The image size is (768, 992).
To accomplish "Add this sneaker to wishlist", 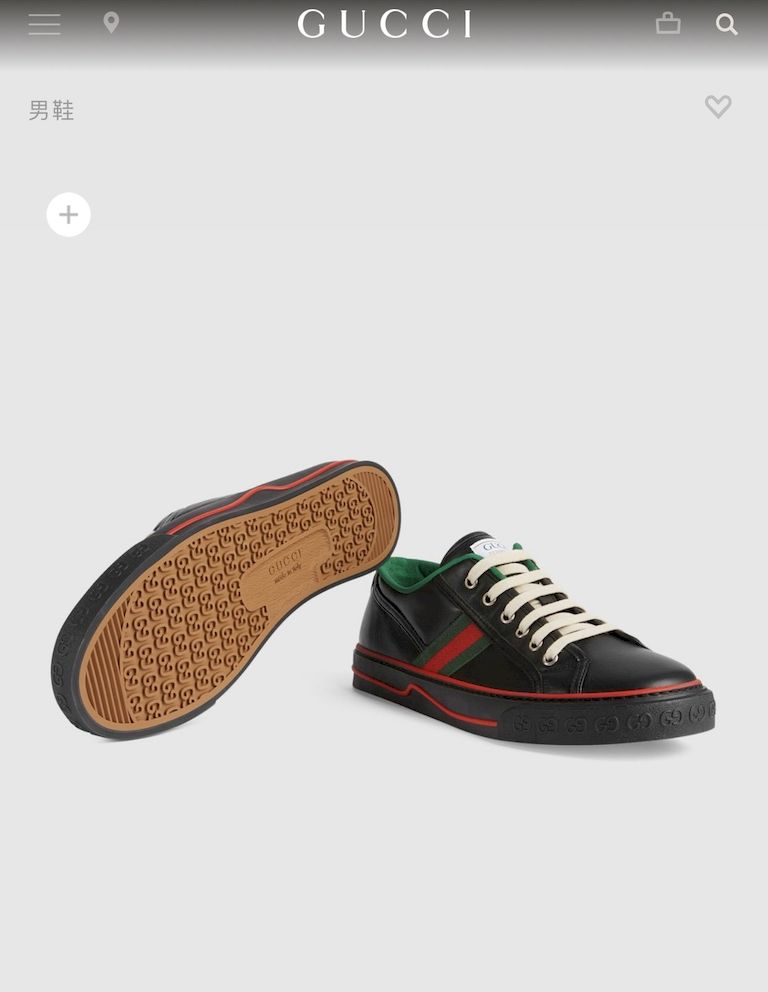I will tap(718, 106).
